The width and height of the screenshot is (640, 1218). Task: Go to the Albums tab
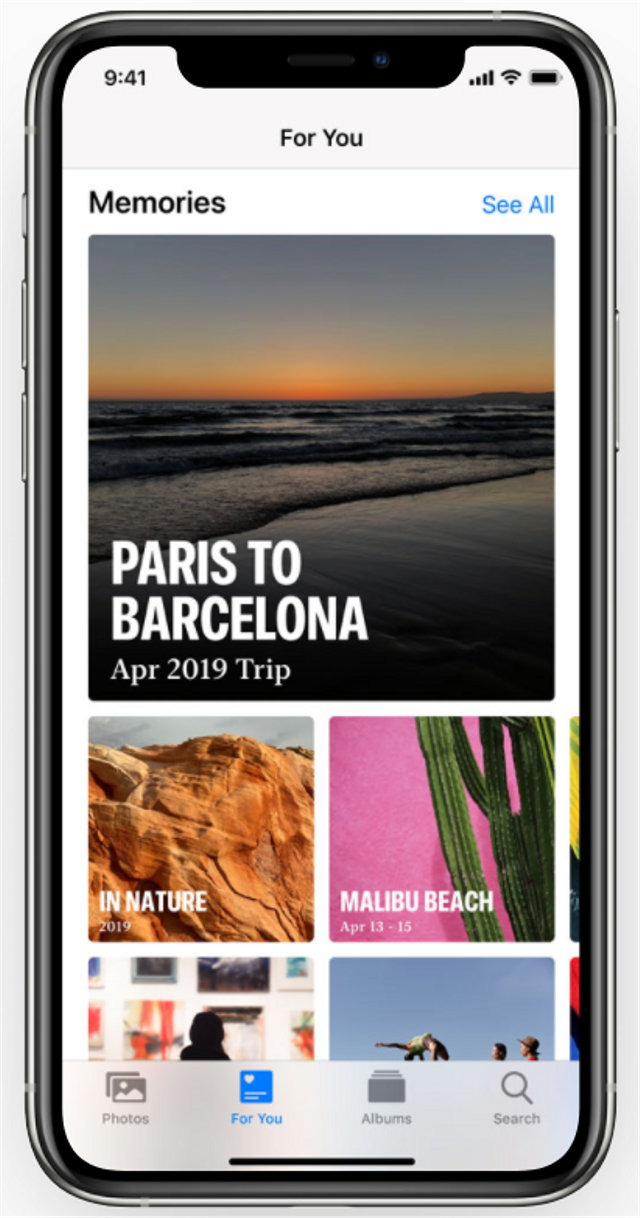(x=386, y=1098)
